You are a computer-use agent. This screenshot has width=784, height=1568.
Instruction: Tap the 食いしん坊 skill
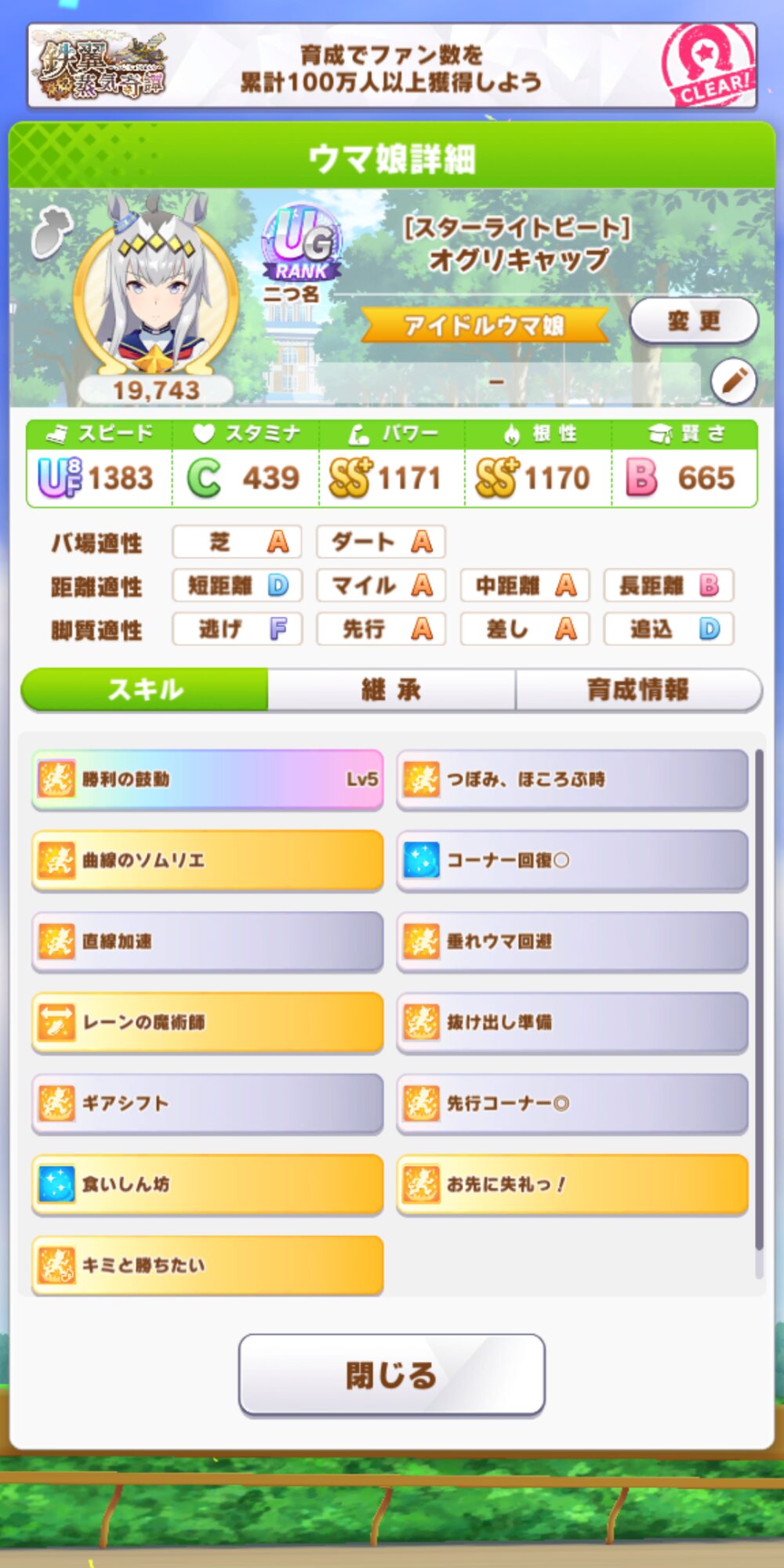point(208,1184)
